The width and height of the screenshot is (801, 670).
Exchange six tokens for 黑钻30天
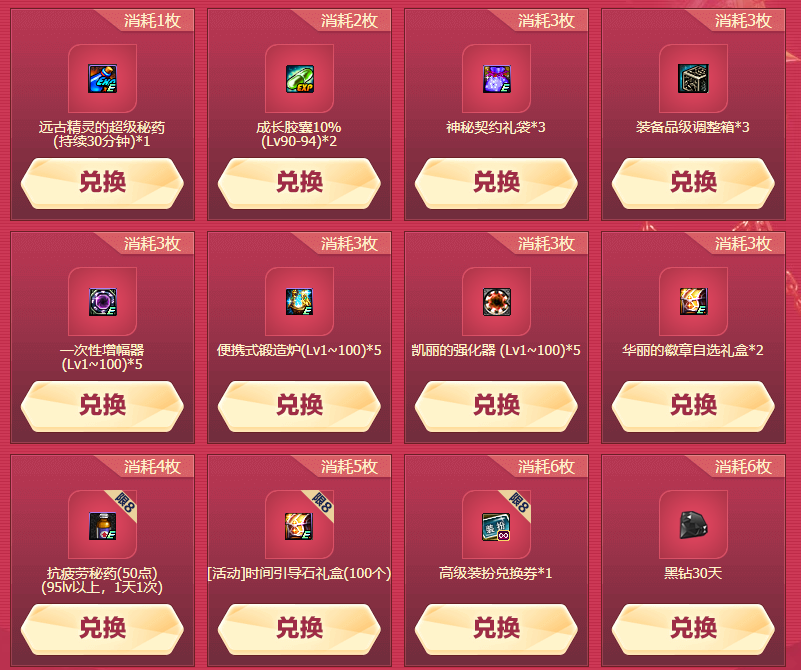[693, 629]
